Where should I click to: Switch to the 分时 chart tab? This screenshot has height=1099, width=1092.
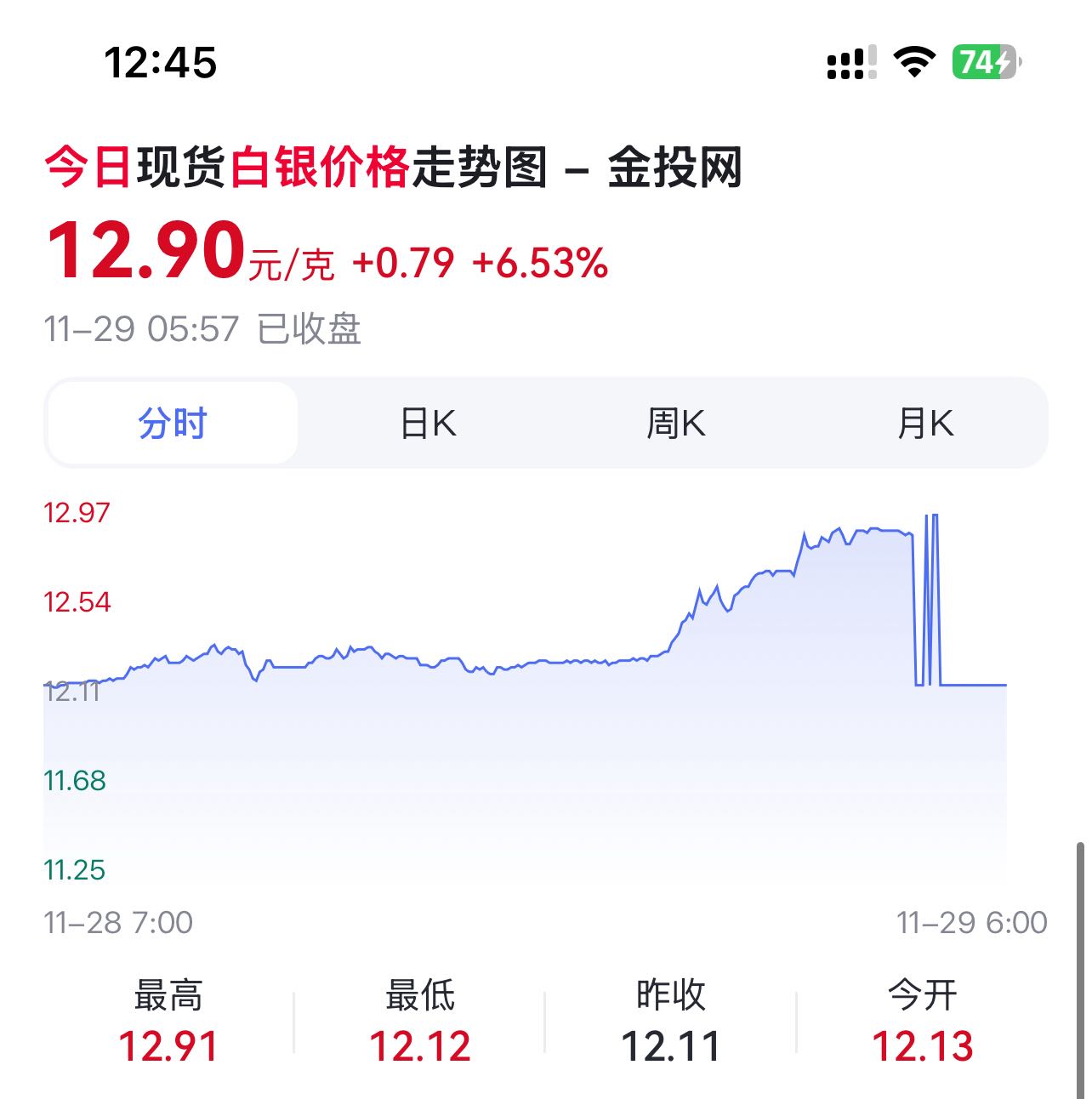coord(173,423)
